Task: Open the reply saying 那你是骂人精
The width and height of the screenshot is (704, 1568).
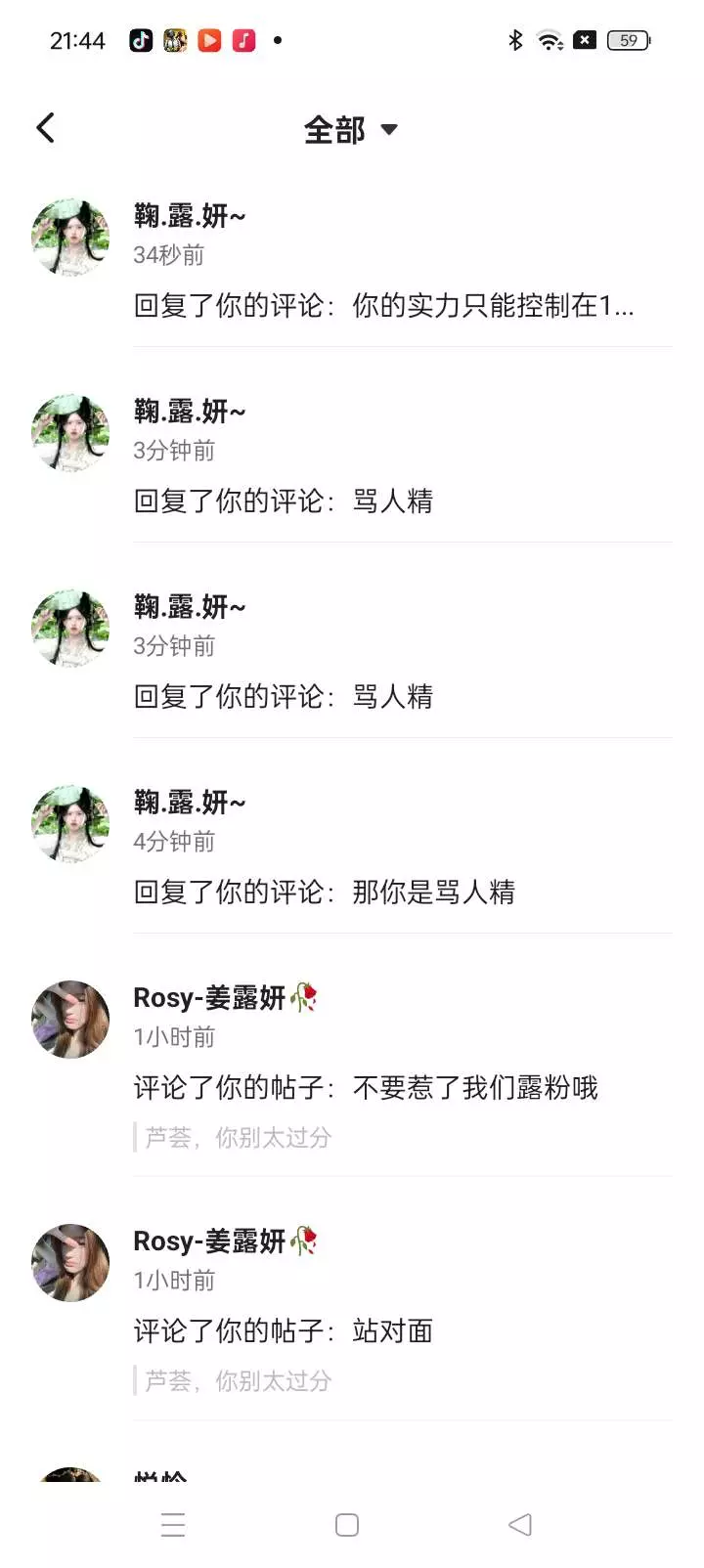Action: click(x=432, y=892)
